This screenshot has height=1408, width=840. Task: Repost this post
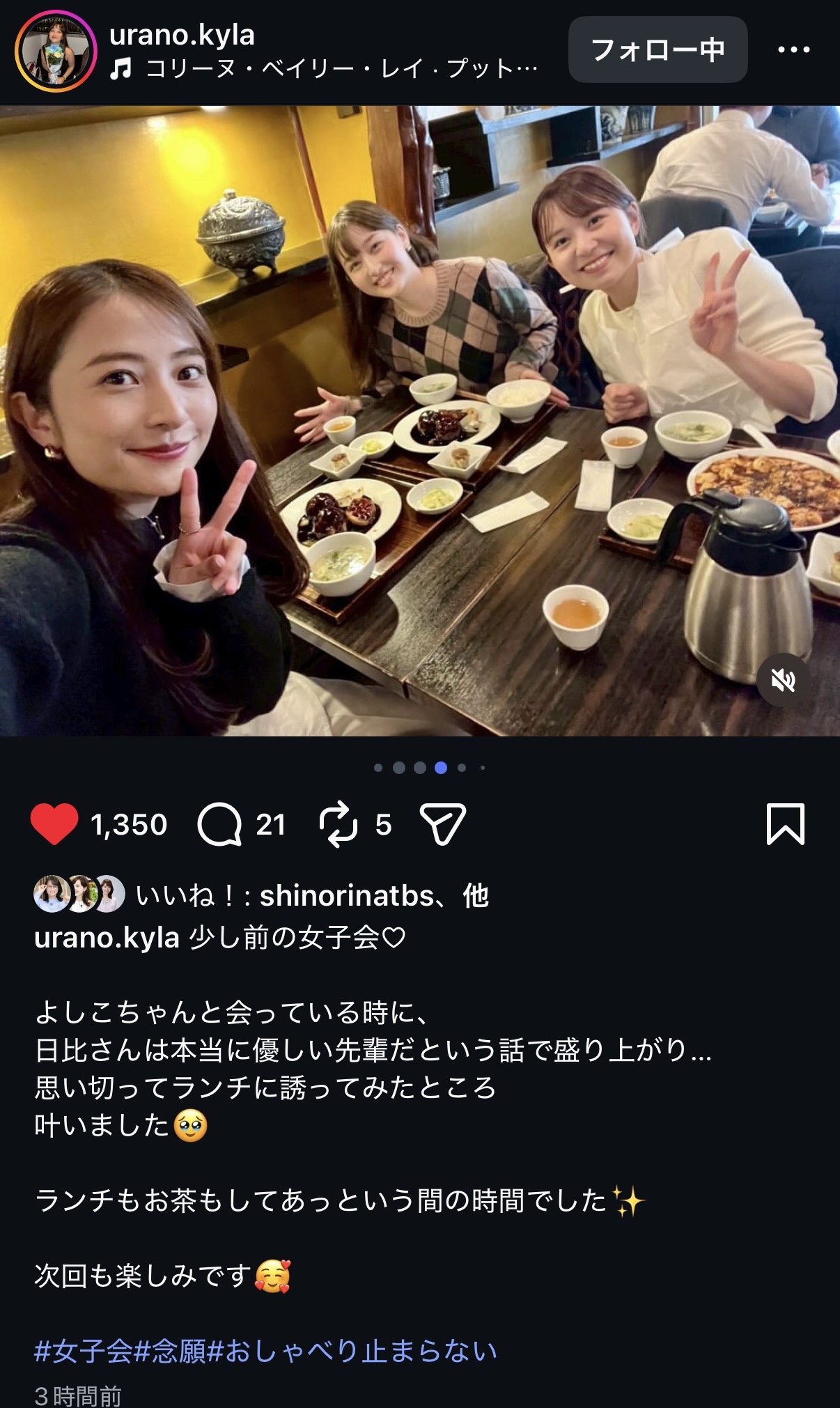[339, 824]
